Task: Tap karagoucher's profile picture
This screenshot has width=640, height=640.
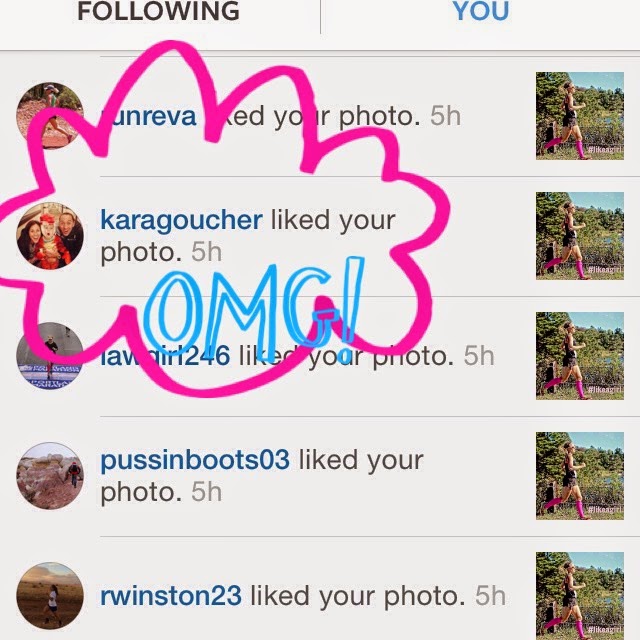Action: (x=50, y=236)
